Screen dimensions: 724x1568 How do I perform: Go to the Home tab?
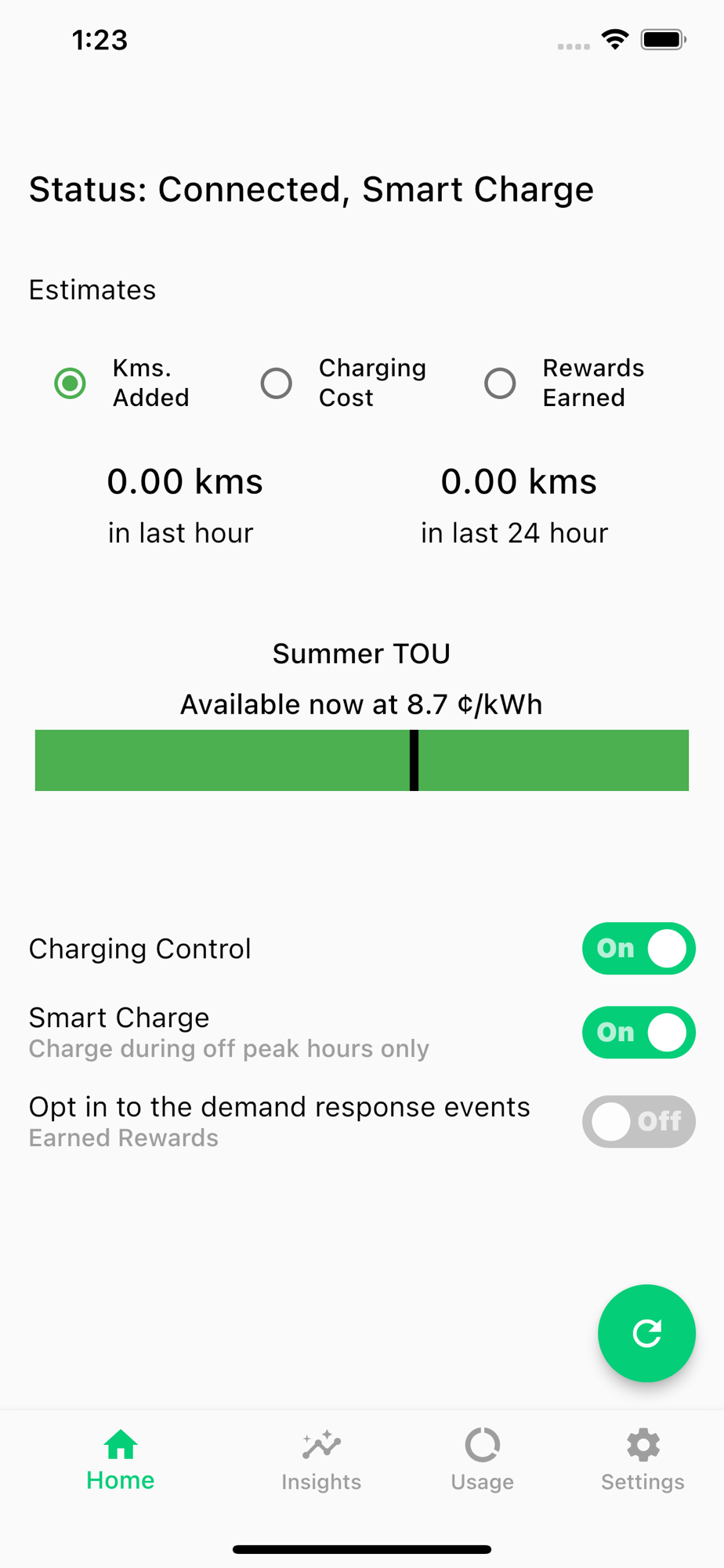click(121, 1461)
